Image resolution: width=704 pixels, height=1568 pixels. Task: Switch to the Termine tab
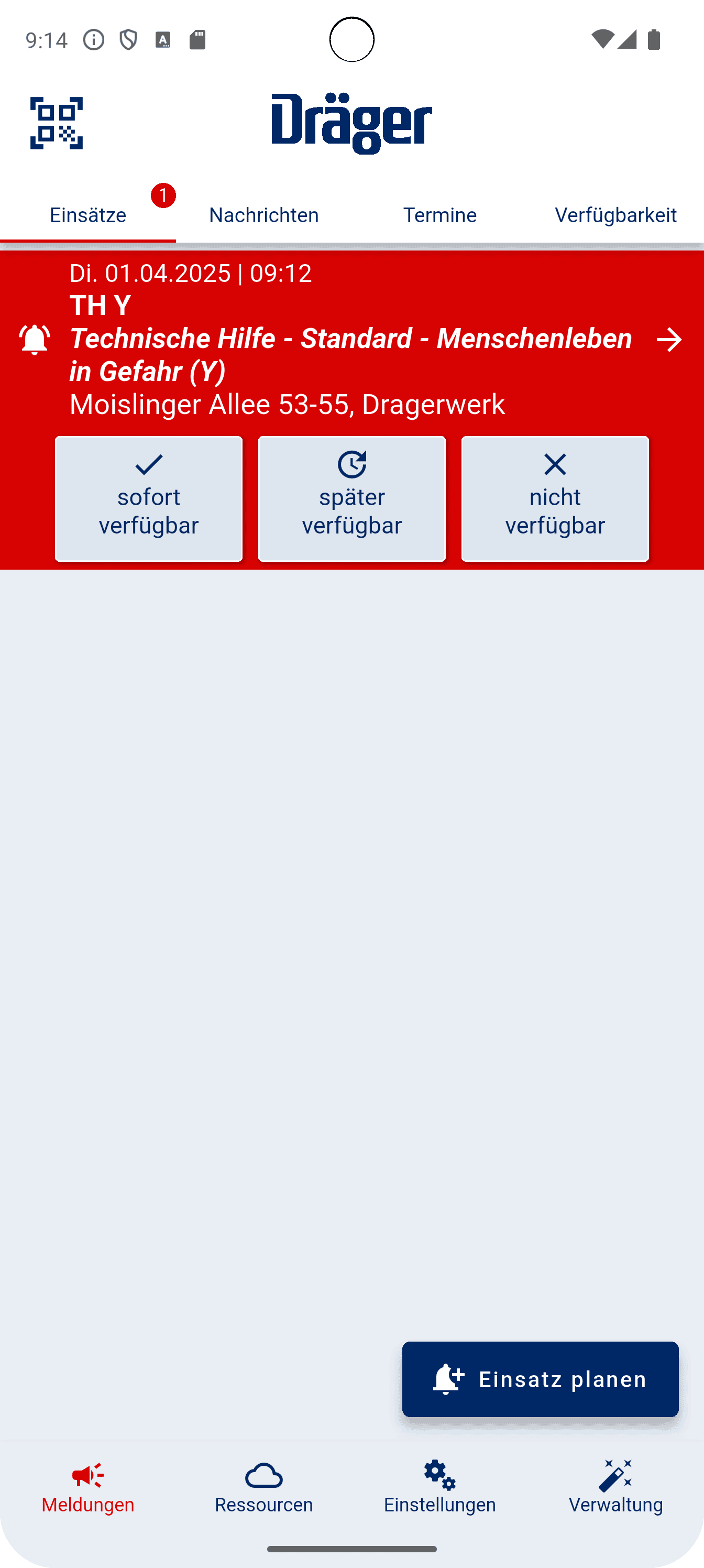(439, 215)
